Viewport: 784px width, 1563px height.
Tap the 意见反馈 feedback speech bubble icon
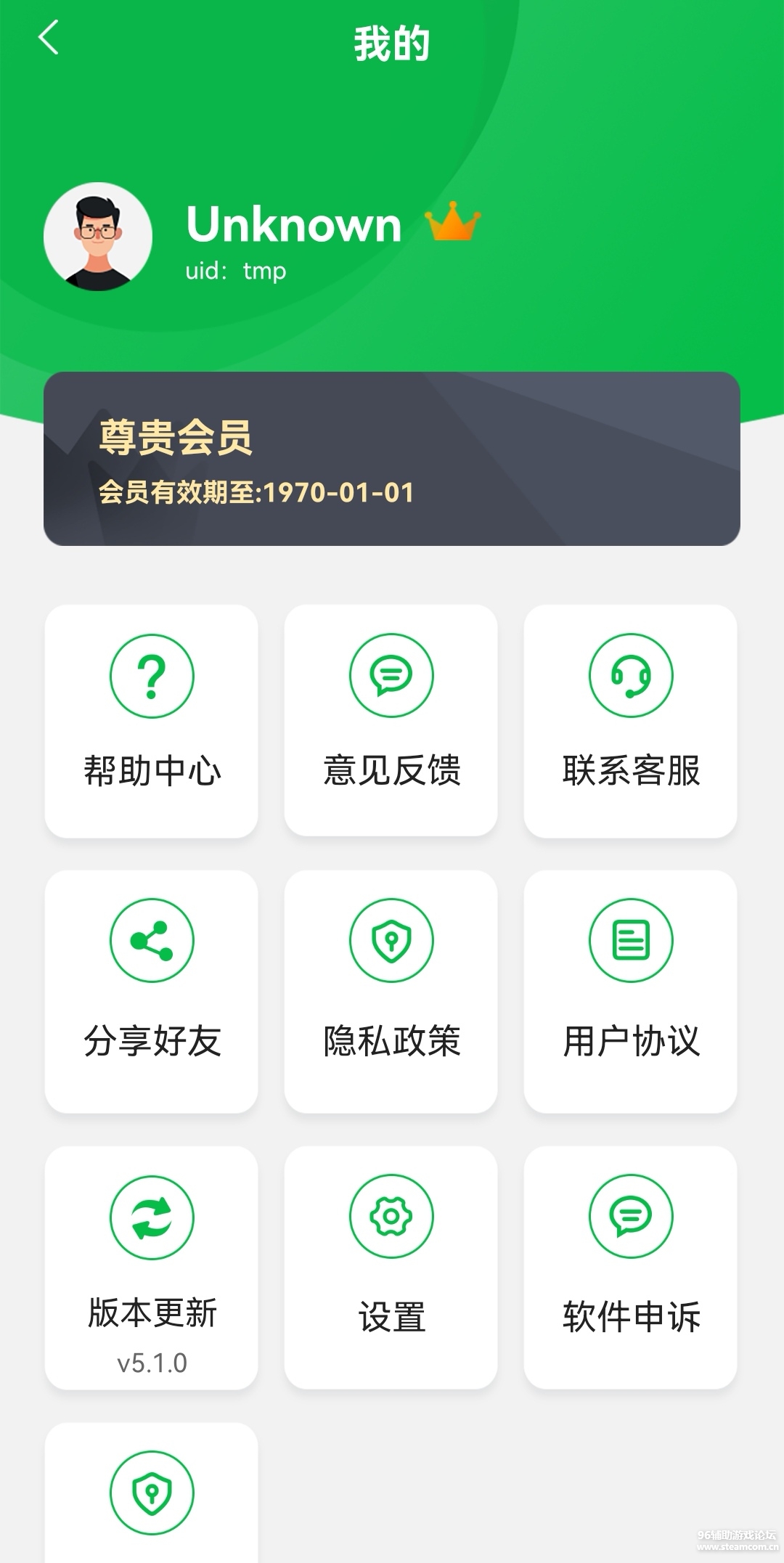pyautogui.click(x=391, y=675)
